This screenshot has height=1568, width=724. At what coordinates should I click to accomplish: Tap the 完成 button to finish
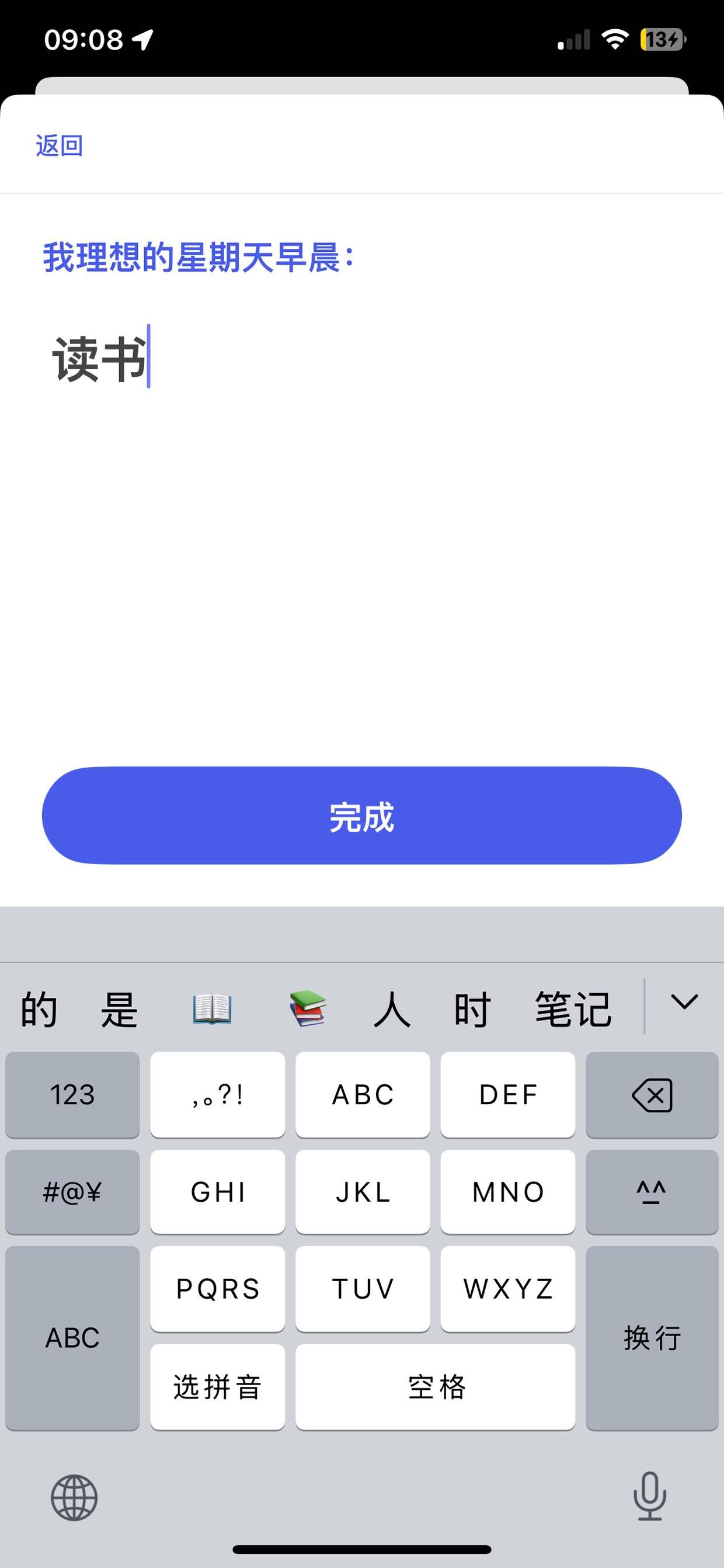pos(362,816)
